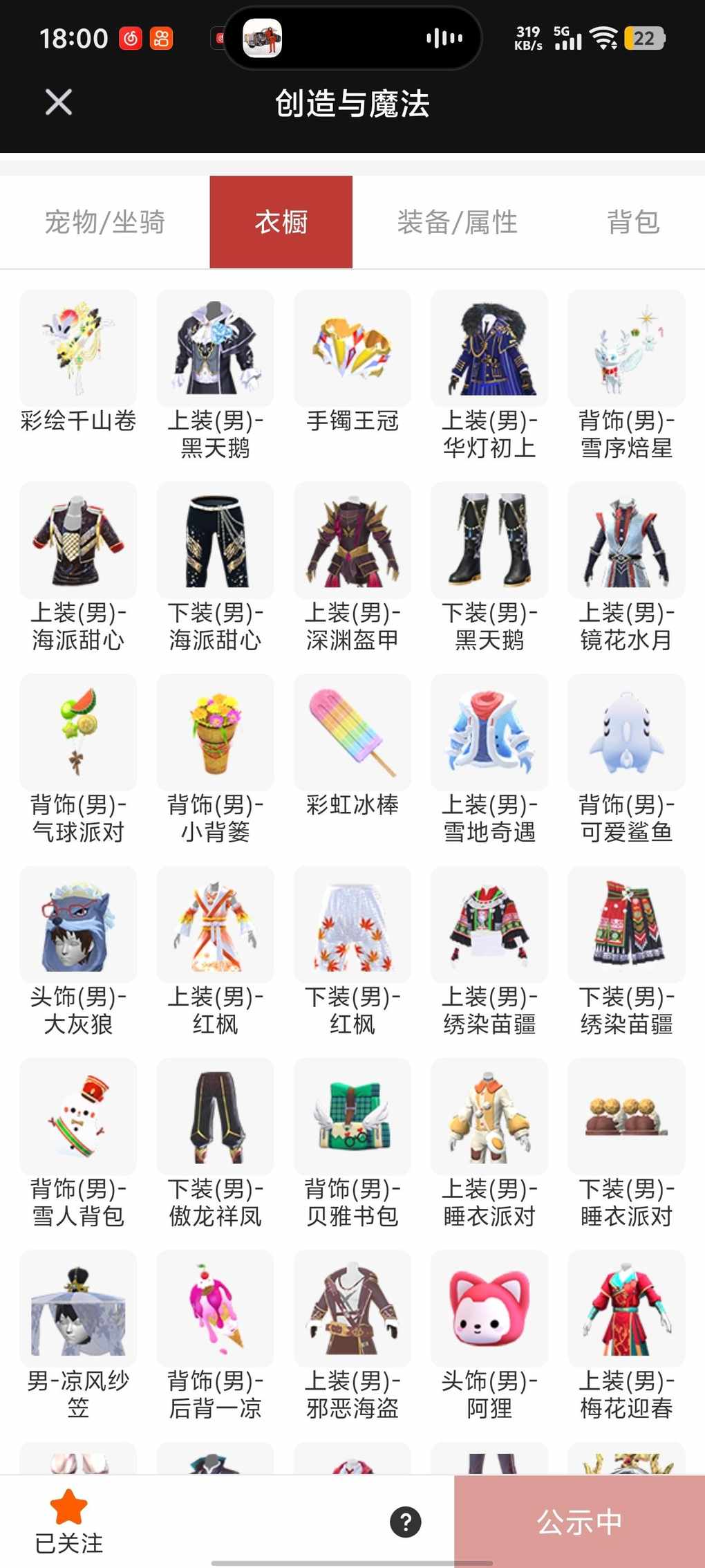705x1568 pixels.
Task: Open the 背包 tab
Action: [x=632, y=222]
